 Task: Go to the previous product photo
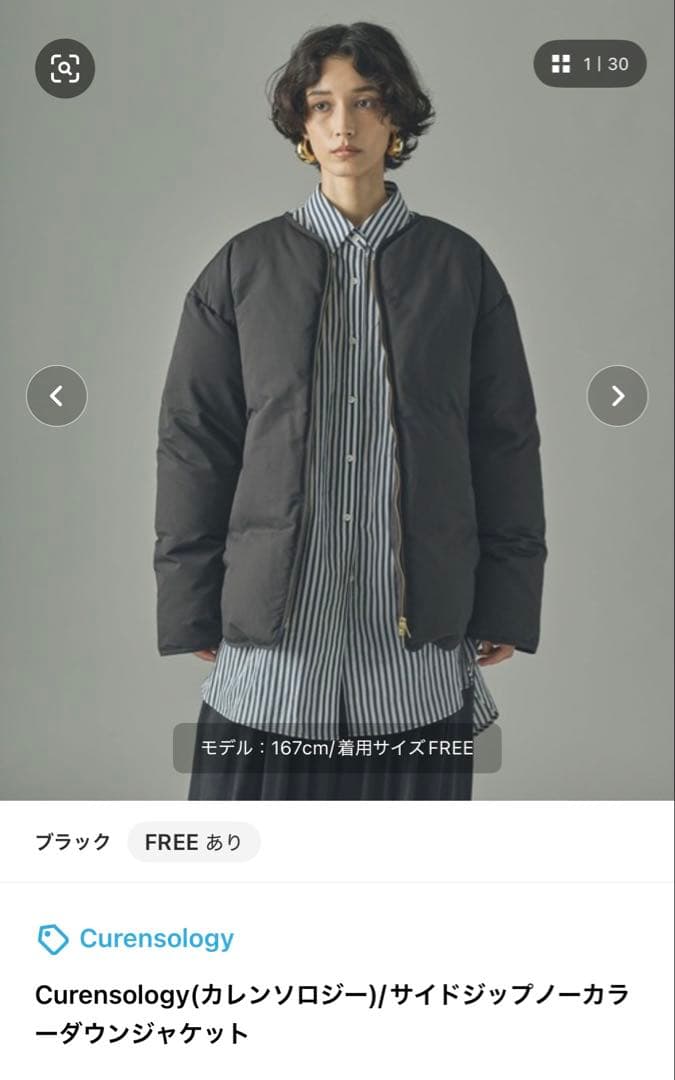[57, 396]
